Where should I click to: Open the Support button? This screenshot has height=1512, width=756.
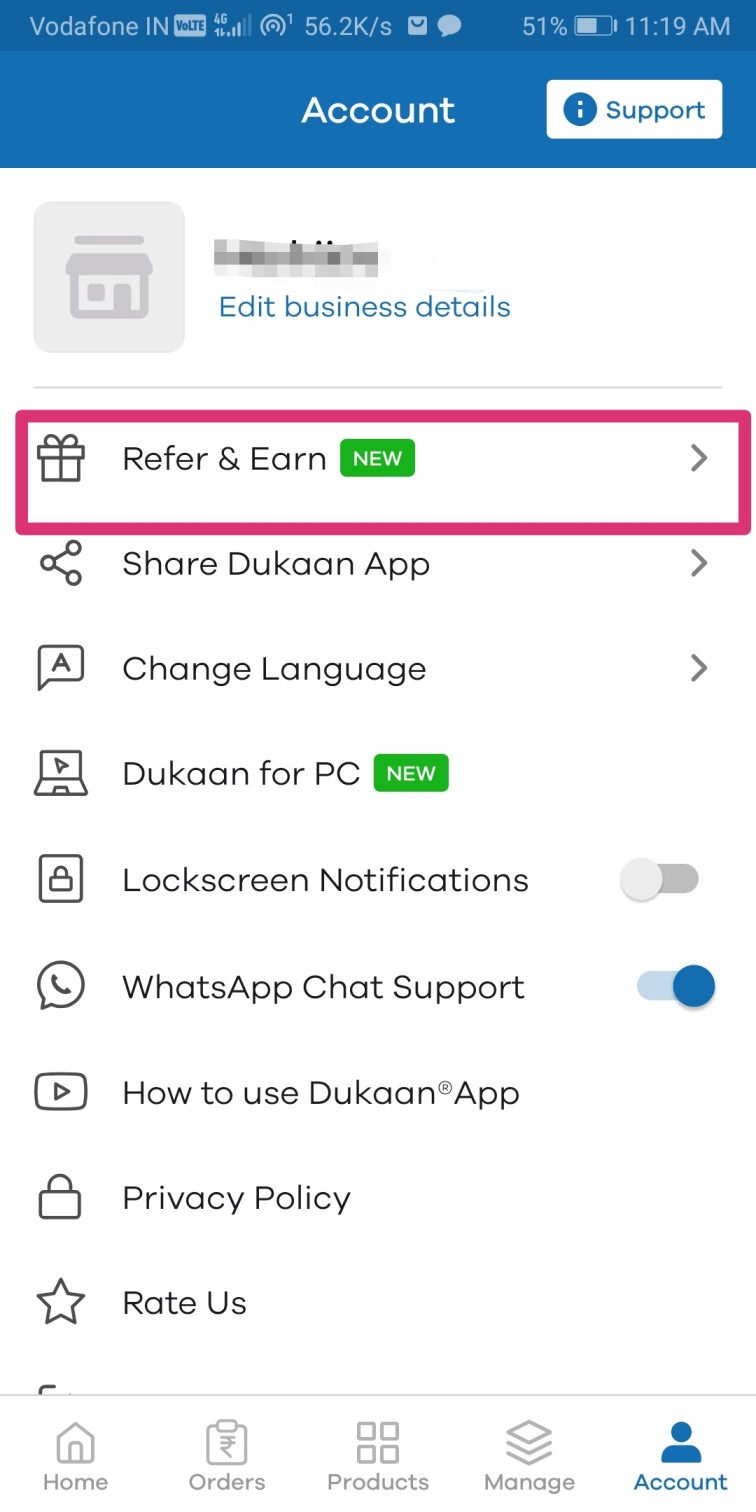[x=634, y=110]
